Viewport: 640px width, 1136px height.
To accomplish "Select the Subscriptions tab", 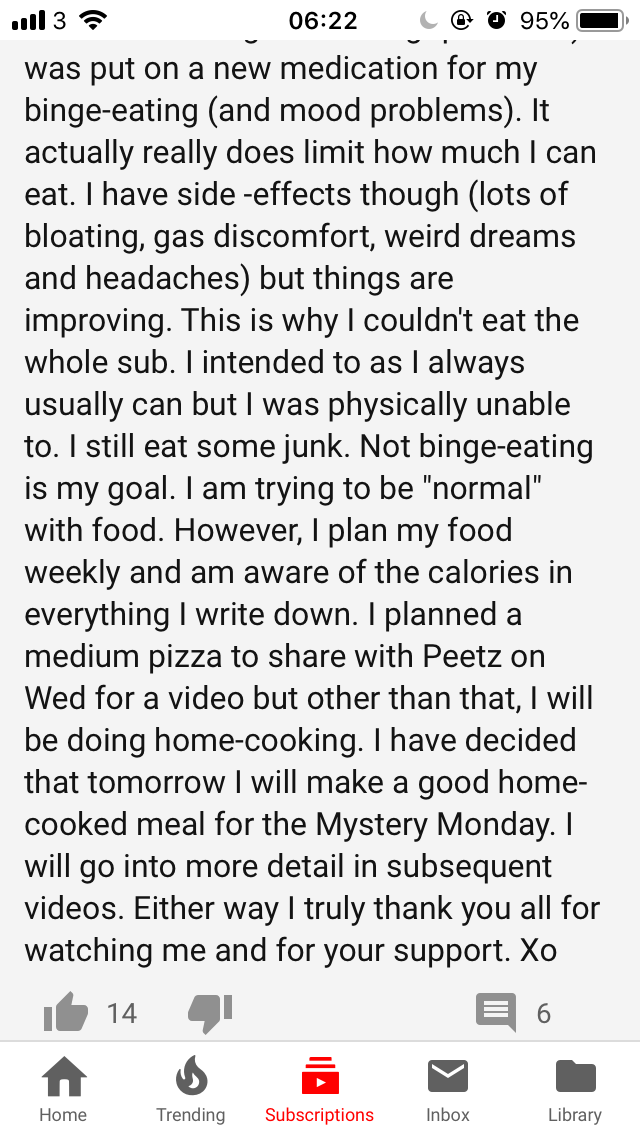I will (x=320, y=1090).
